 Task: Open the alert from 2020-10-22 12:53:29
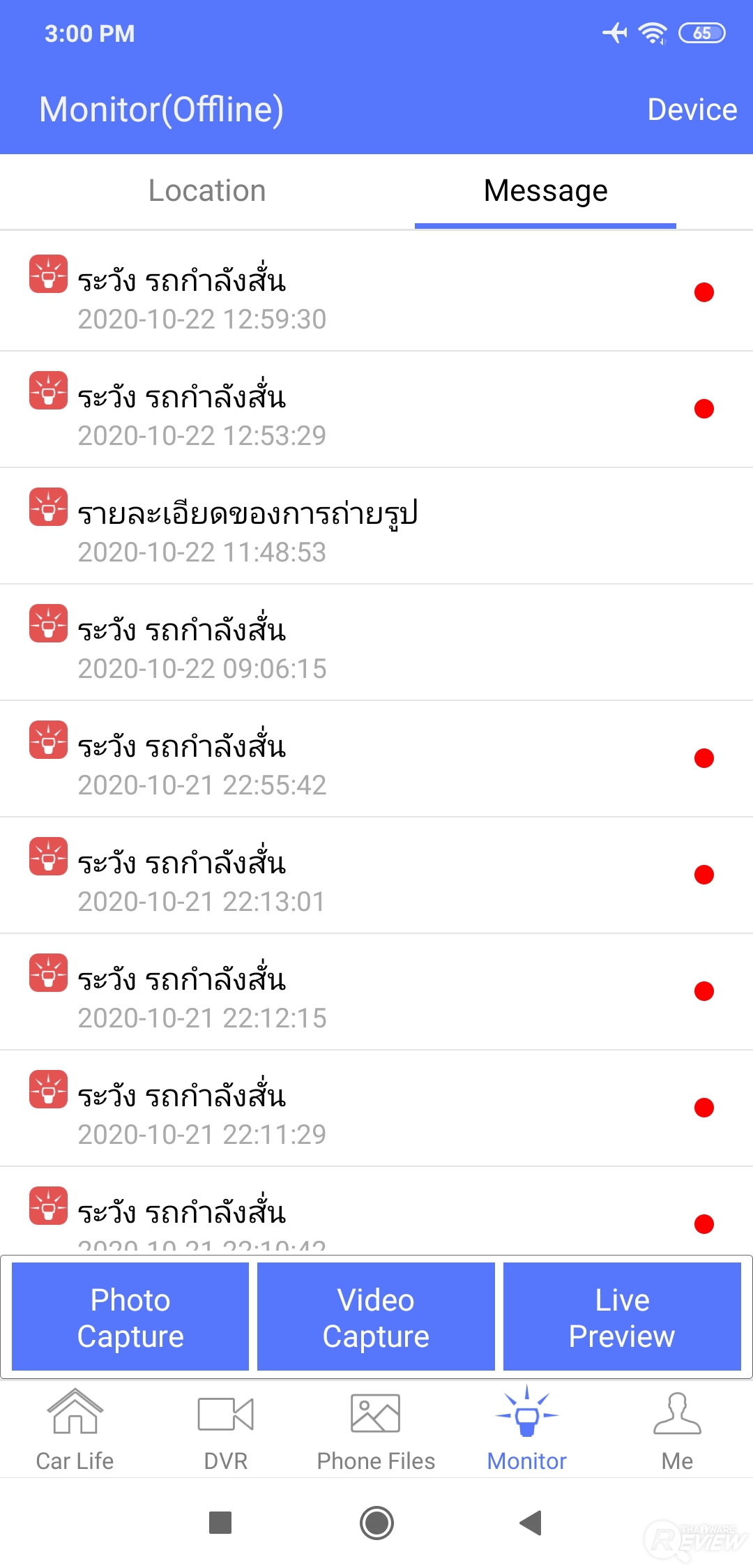(376, 410)
